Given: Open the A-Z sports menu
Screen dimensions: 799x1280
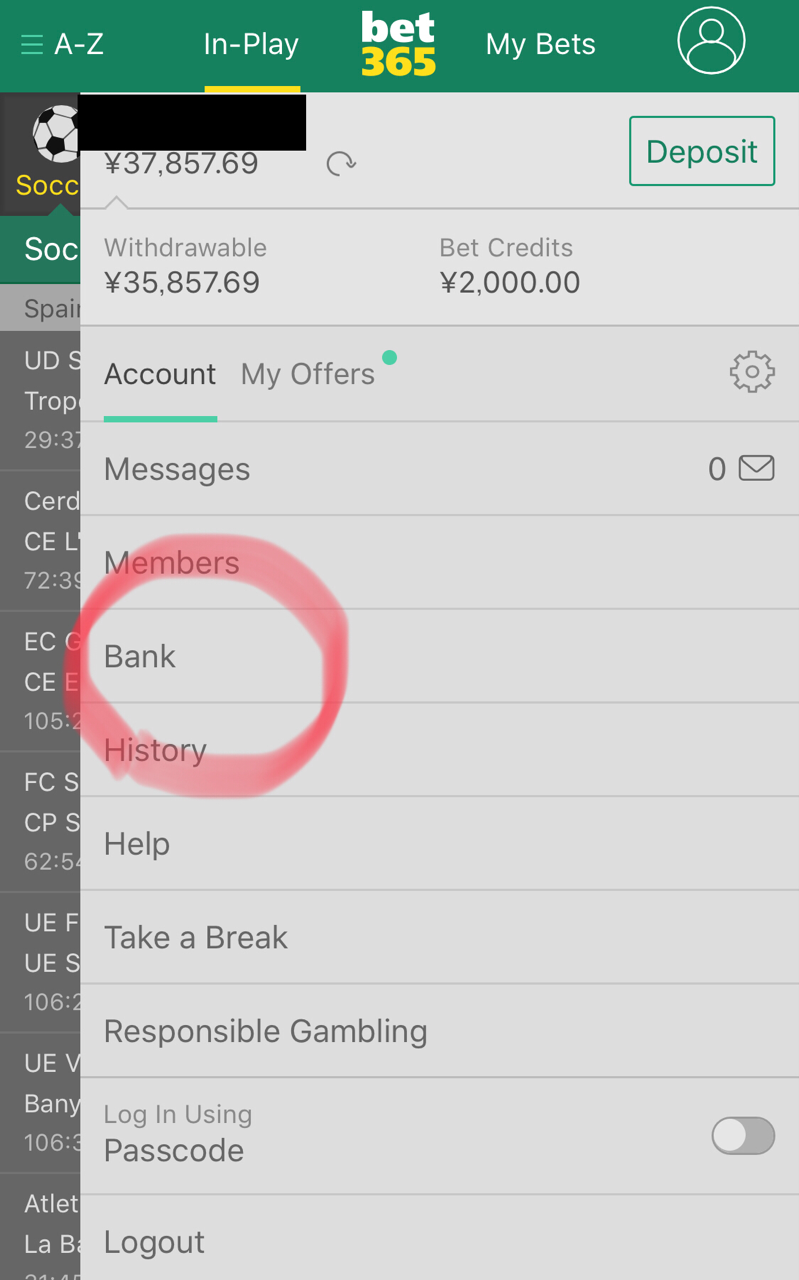Looking at the screenshot, I should [x=62, y=45].
